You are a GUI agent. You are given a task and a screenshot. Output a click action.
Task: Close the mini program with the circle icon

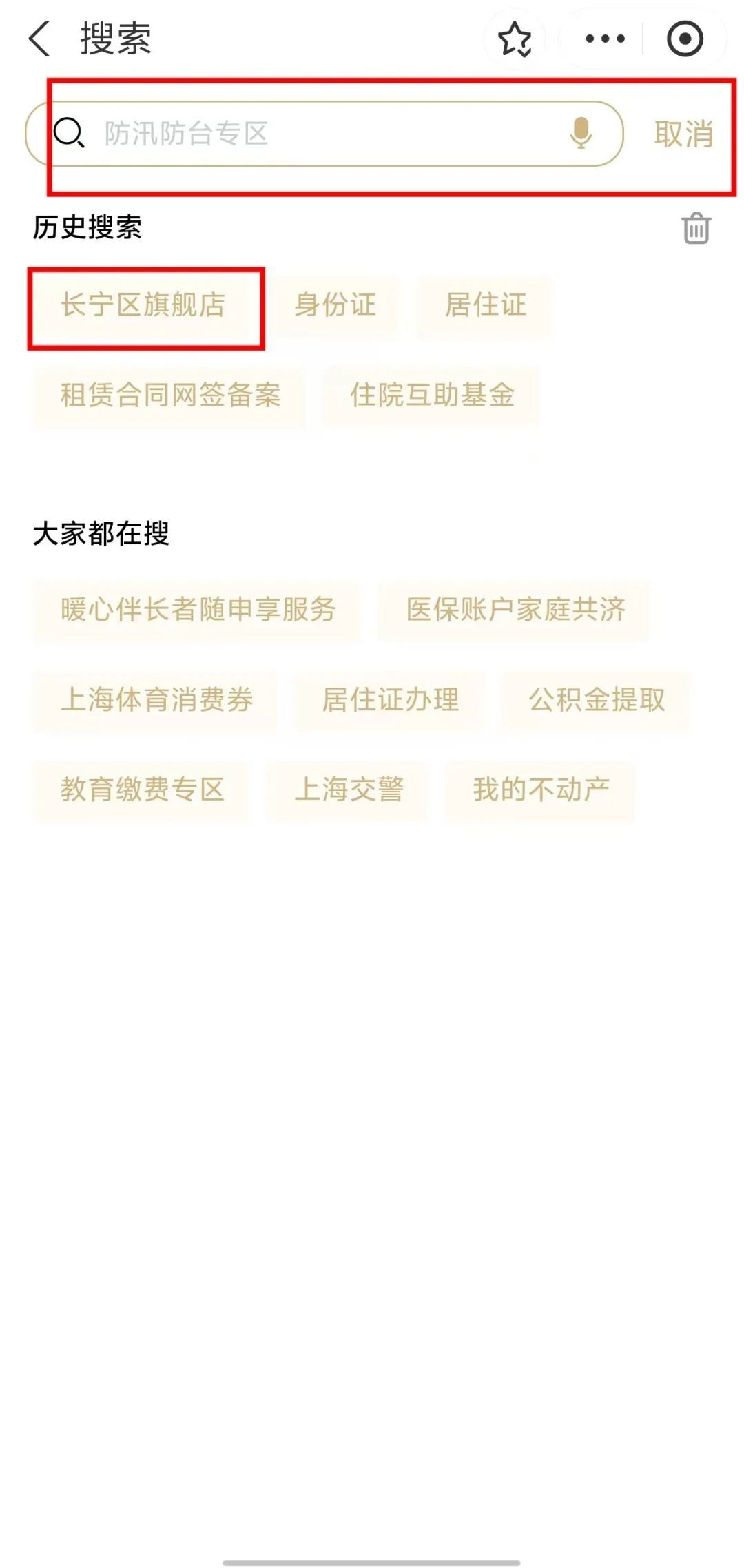point(685,39)
